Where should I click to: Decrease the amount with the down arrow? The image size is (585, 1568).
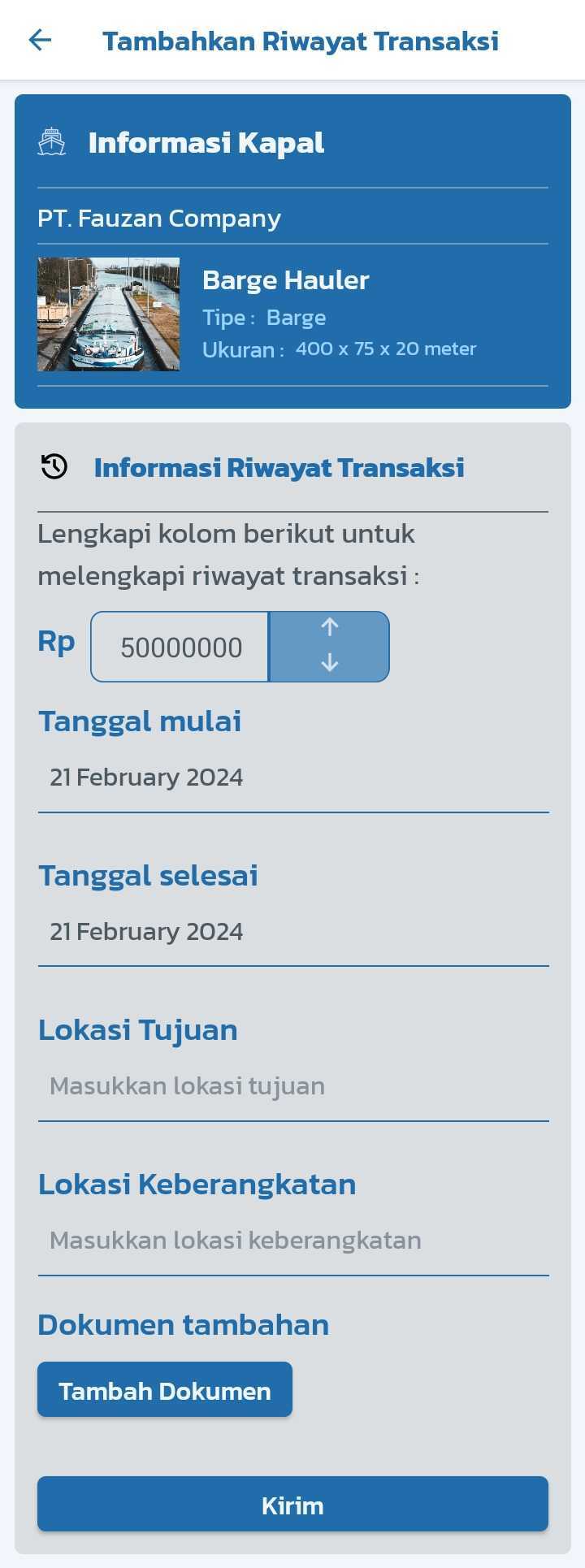point(329,663)
